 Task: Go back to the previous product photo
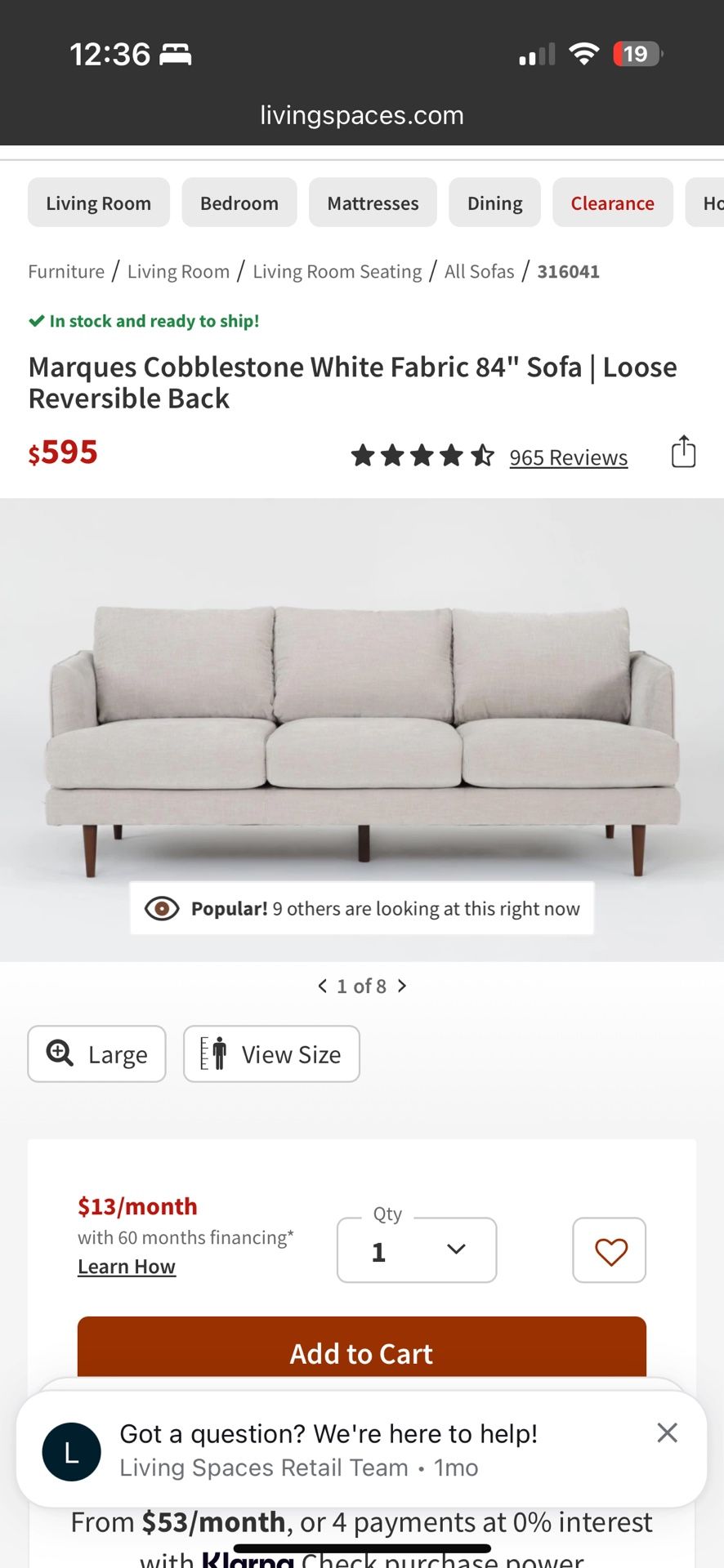[x=322, y=986]
